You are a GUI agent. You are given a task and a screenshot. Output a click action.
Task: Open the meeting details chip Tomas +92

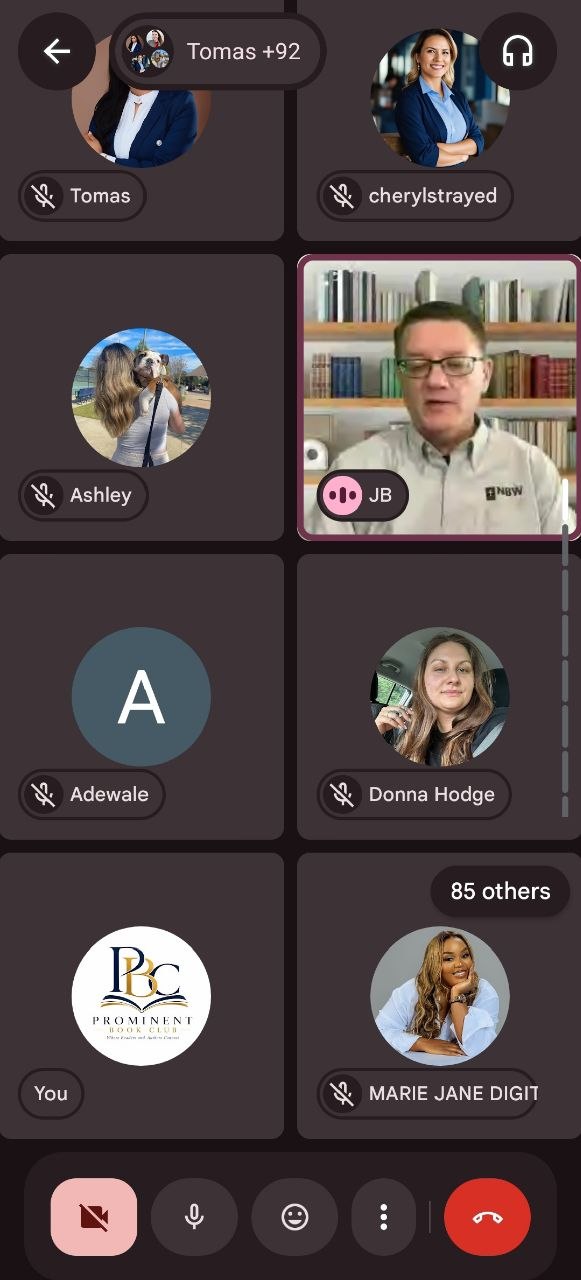pos(219,51)
